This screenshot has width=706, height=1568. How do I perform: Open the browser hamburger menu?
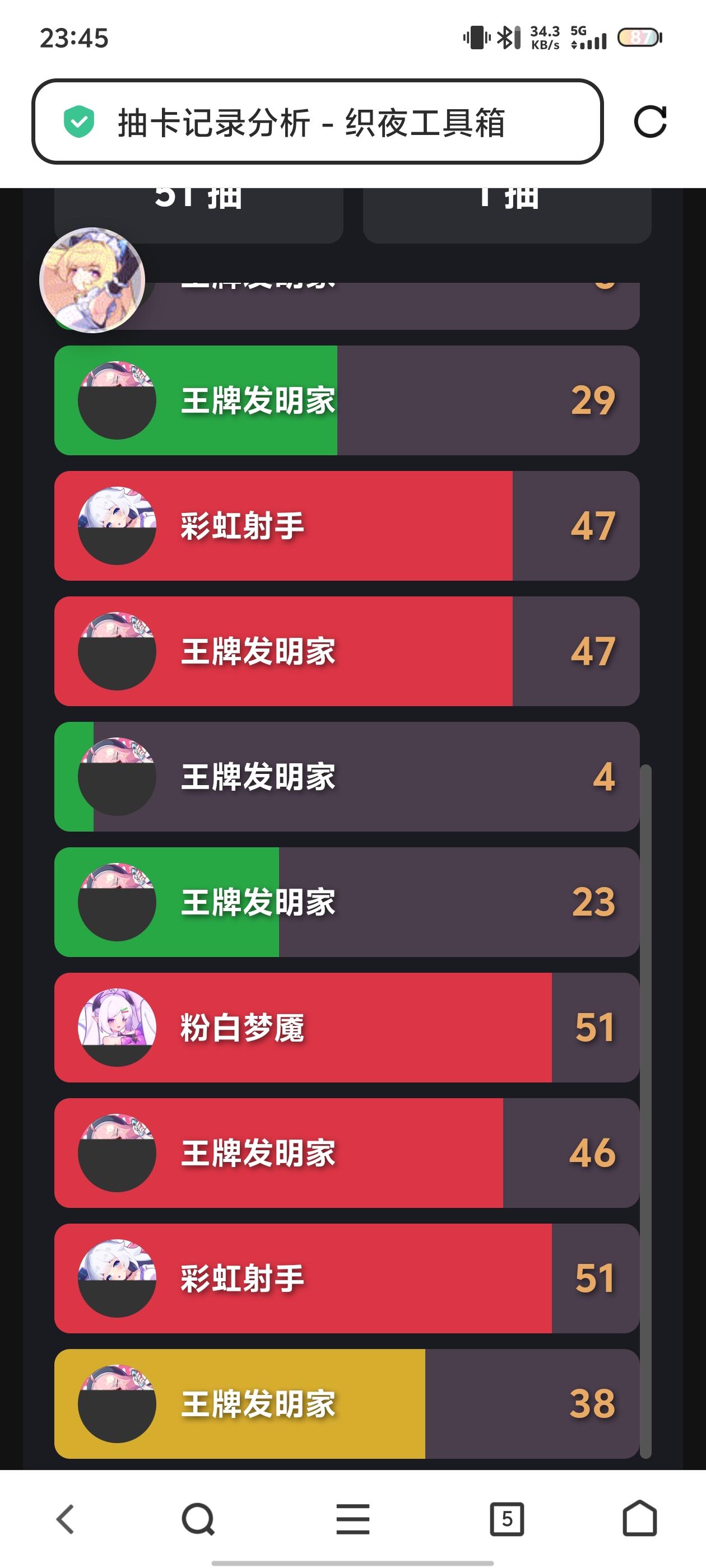point(352,1518)
